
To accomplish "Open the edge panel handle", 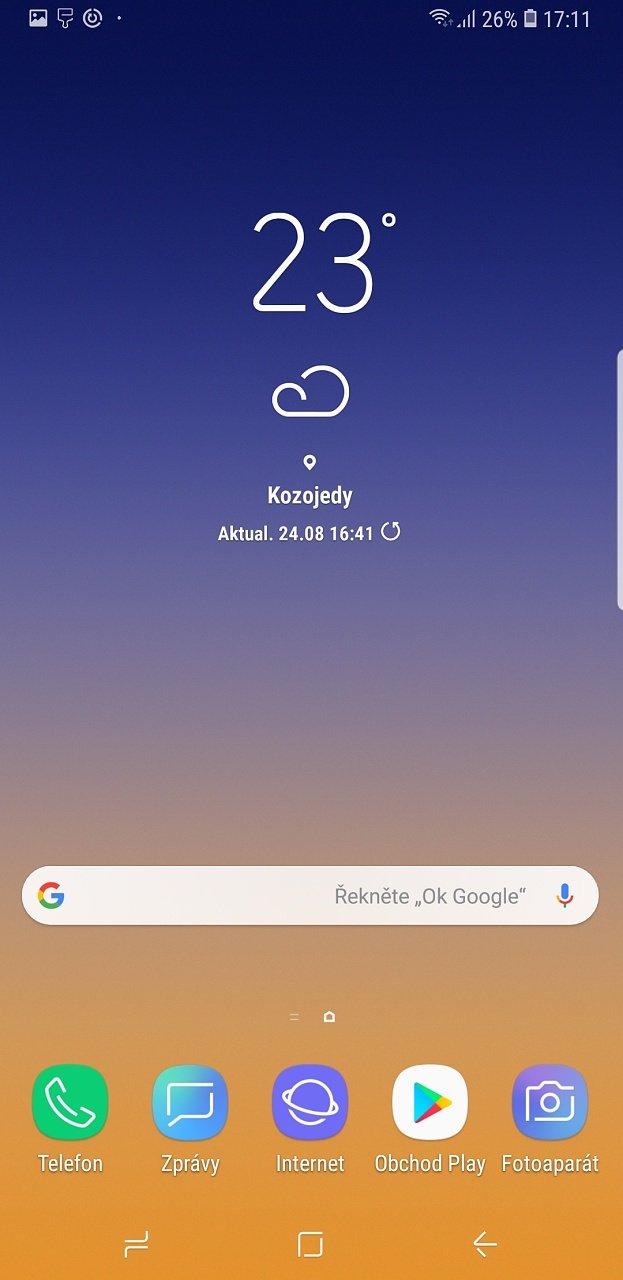I will pyautogui.click(x=619, y=480).
